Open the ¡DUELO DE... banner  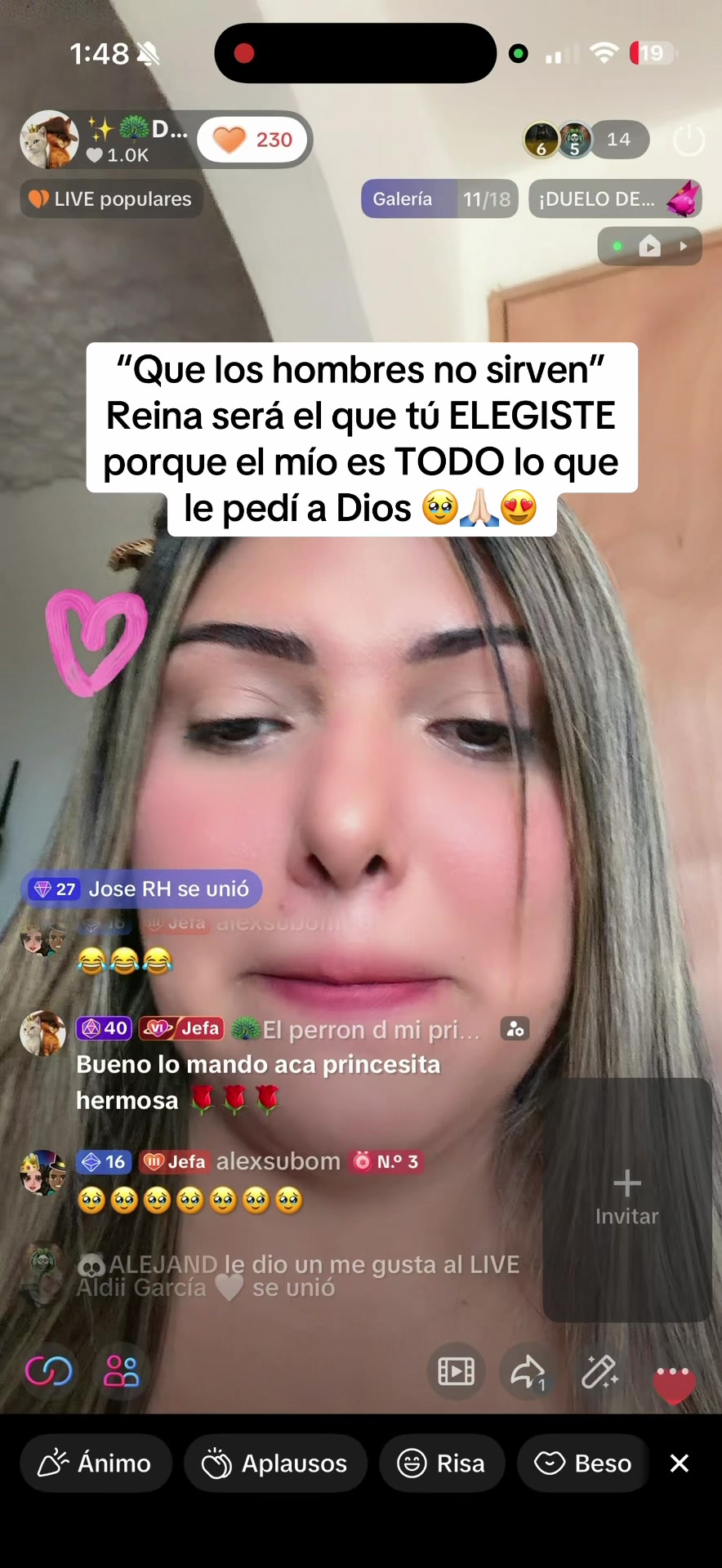[x=615, y=198]
